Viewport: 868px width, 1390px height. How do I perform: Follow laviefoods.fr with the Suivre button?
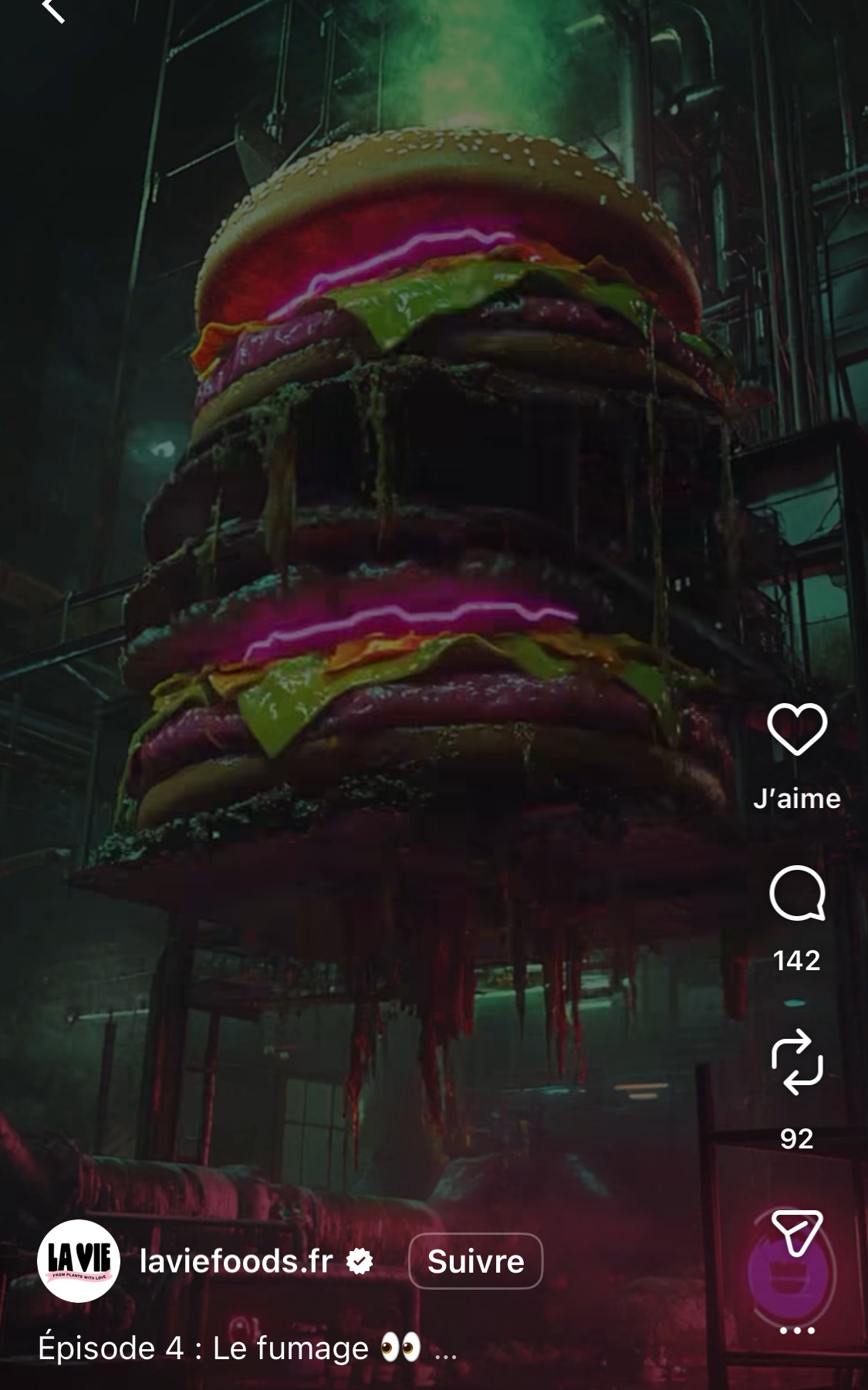(x=475, y=1261)
